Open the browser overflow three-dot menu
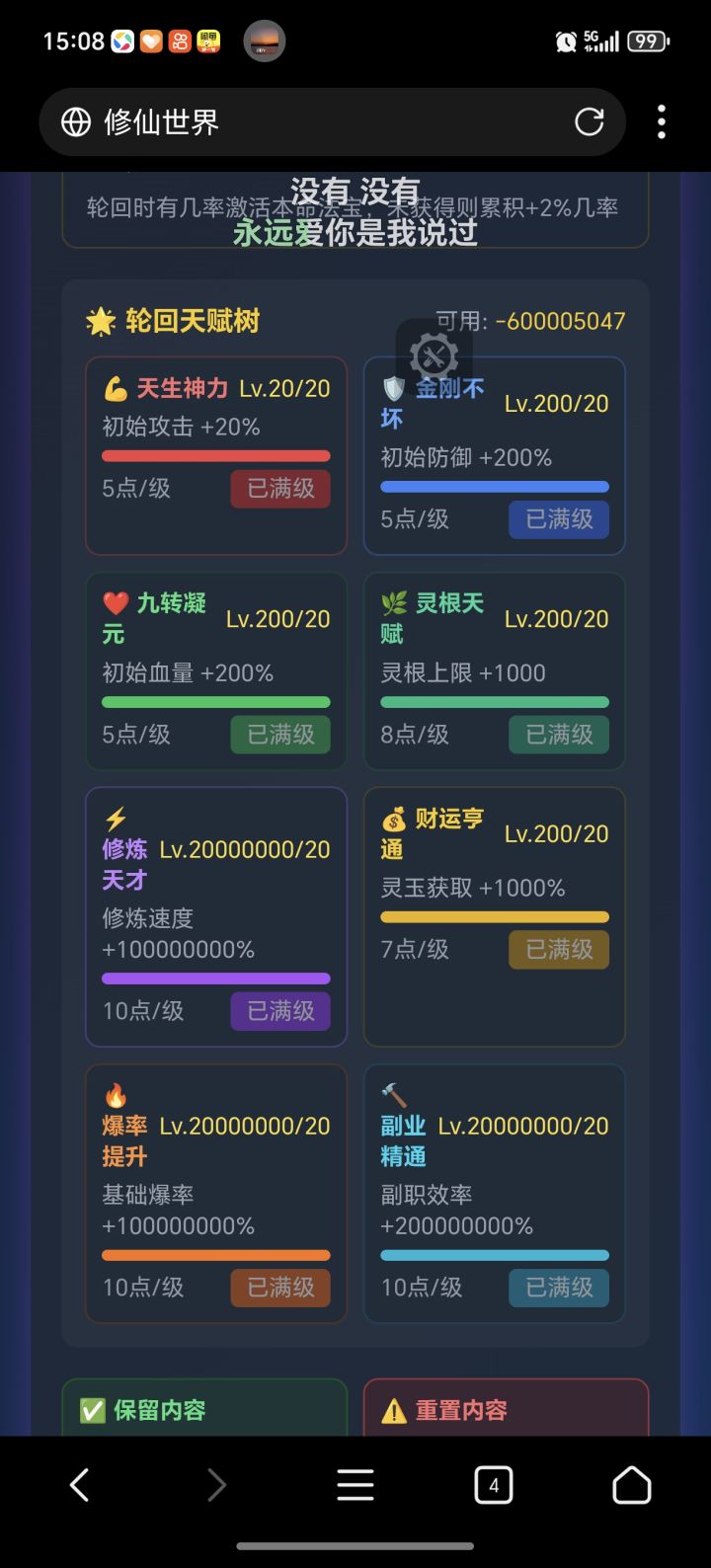 [661, 120]
